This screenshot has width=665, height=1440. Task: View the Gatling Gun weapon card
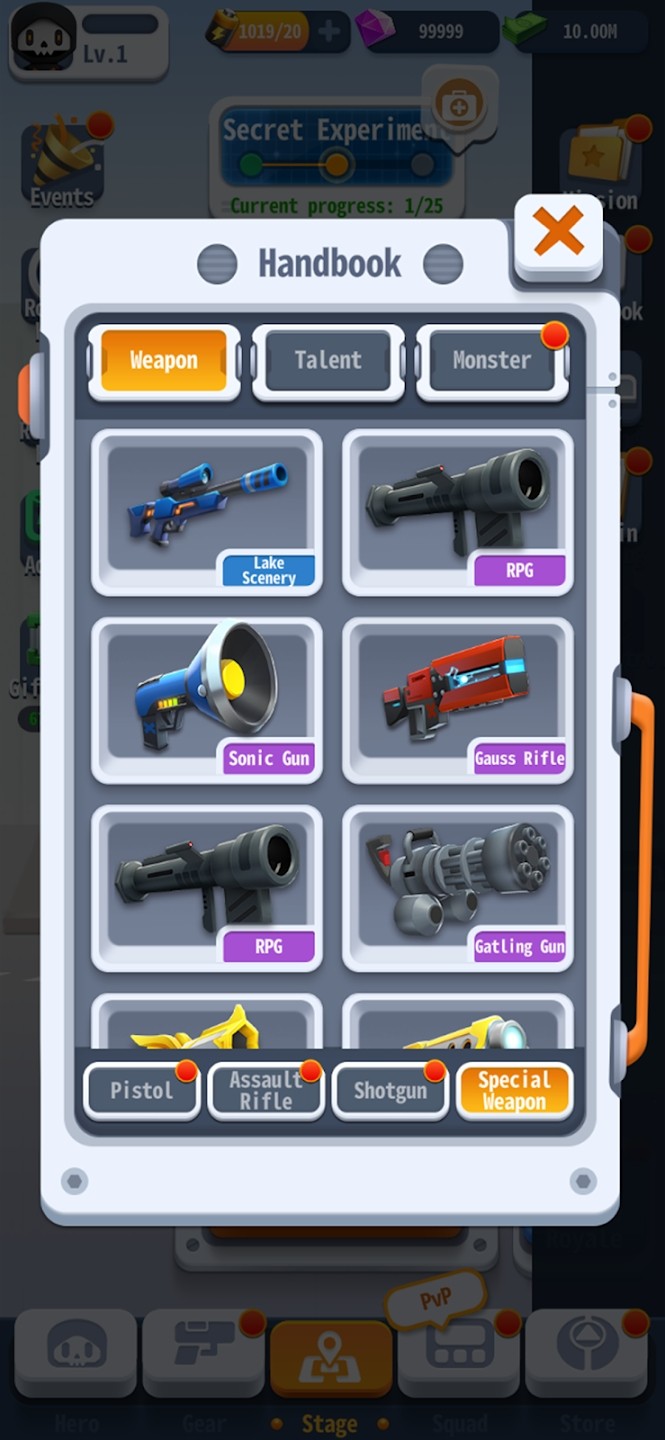(458, 888)
